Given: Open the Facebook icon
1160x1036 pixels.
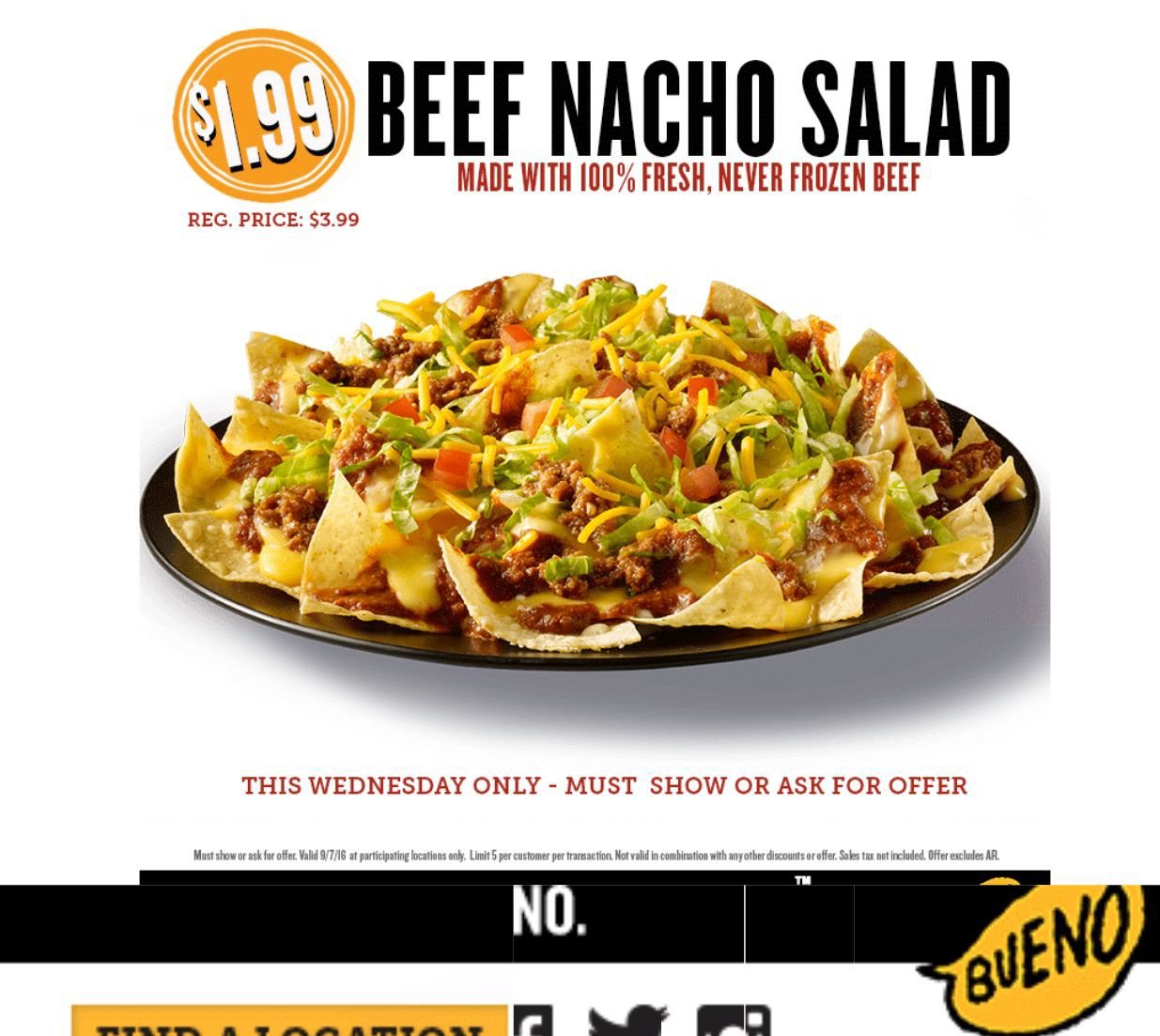Looking at the screenshot, I should pos(533,1023).
